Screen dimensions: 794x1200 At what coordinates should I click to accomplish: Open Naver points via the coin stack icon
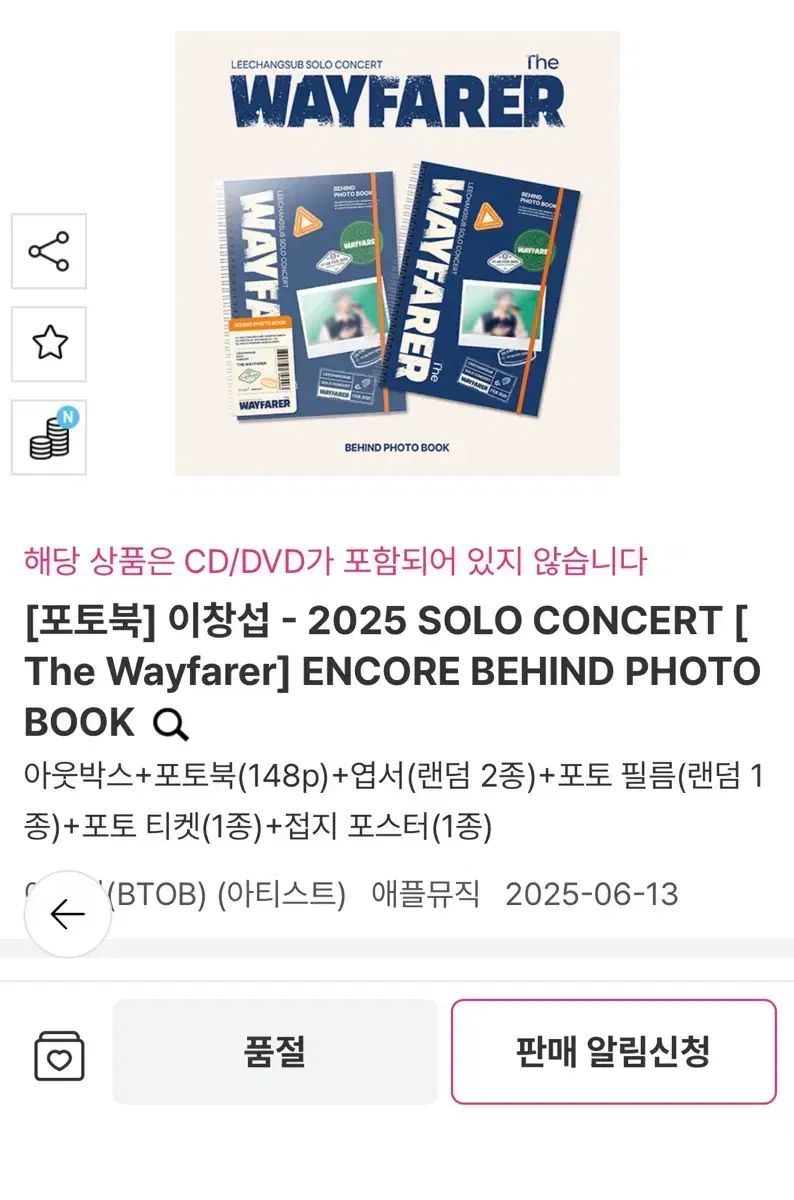pyautogui.click(x=47, y=435)
